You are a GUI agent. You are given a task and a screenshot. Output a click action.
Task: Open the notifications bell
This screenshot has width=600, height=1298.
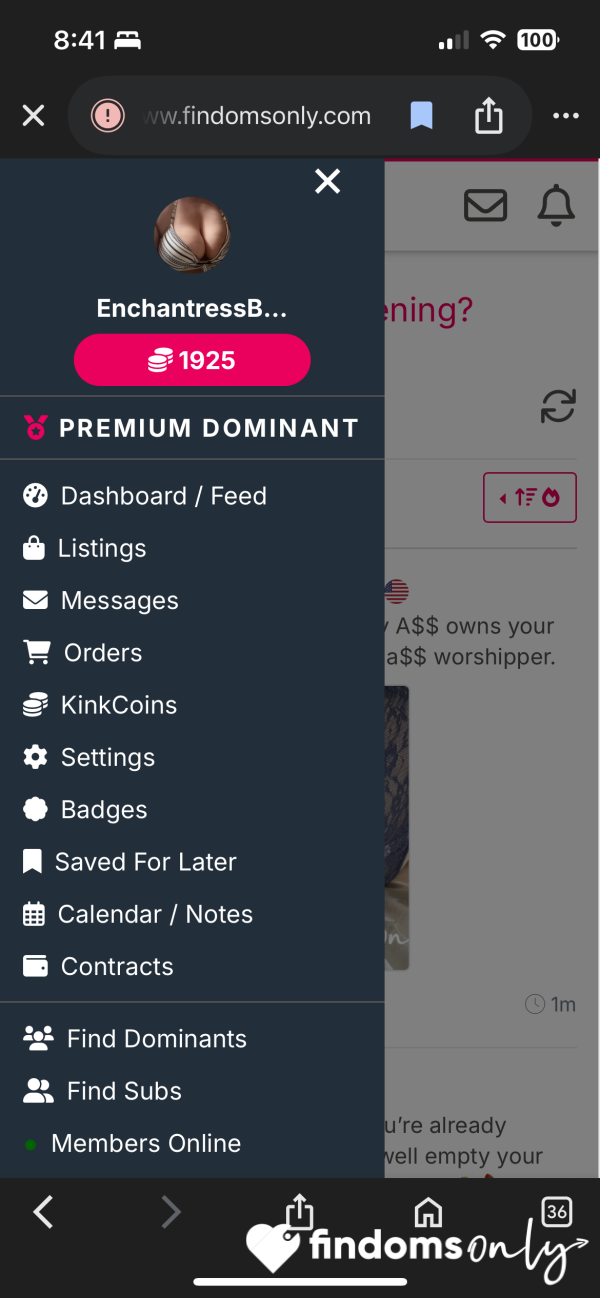pos(556,206)
